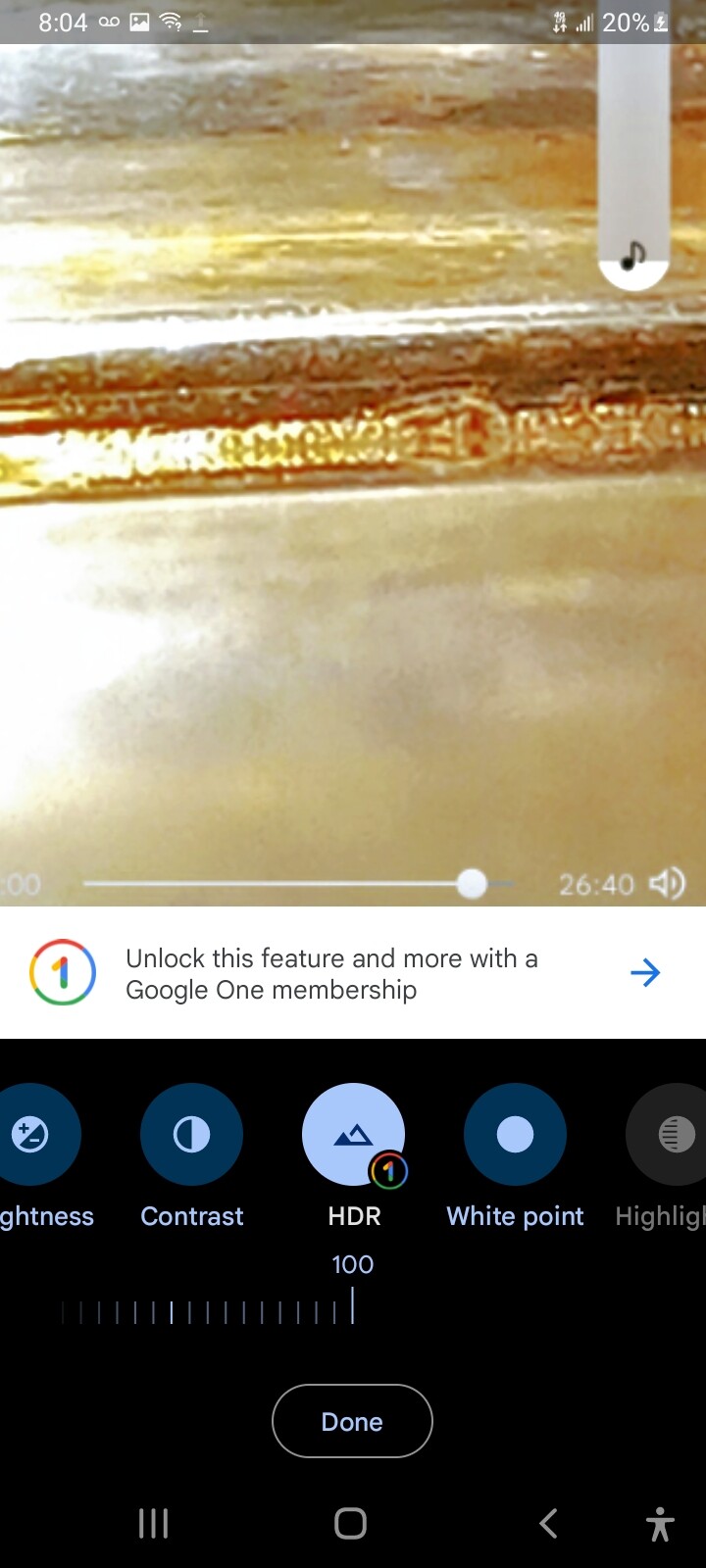Choose the Highlights adjustment
706x1568 pixels.
pyautogui.click(x=669, y=1135)
